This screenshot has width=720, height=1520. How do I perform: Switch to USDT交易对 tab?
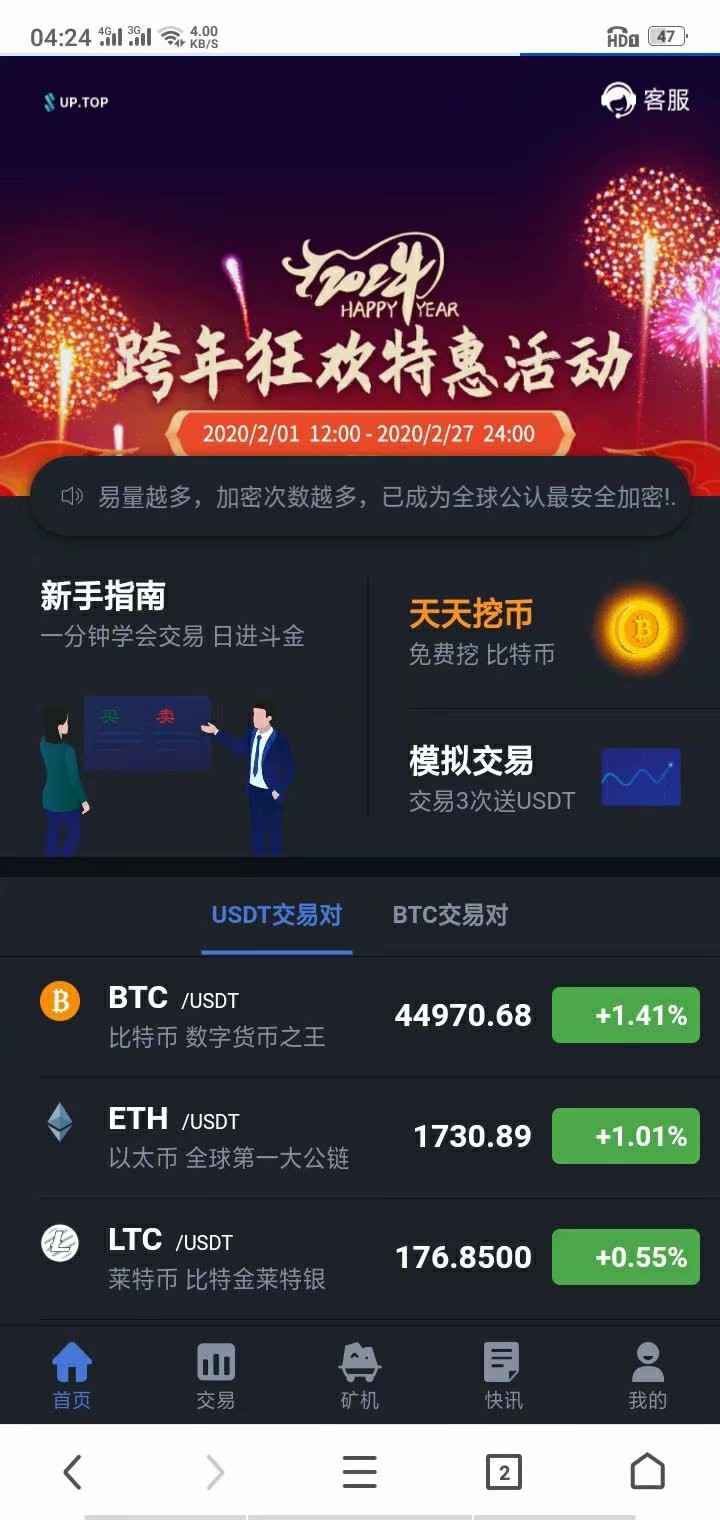(276, 915)
